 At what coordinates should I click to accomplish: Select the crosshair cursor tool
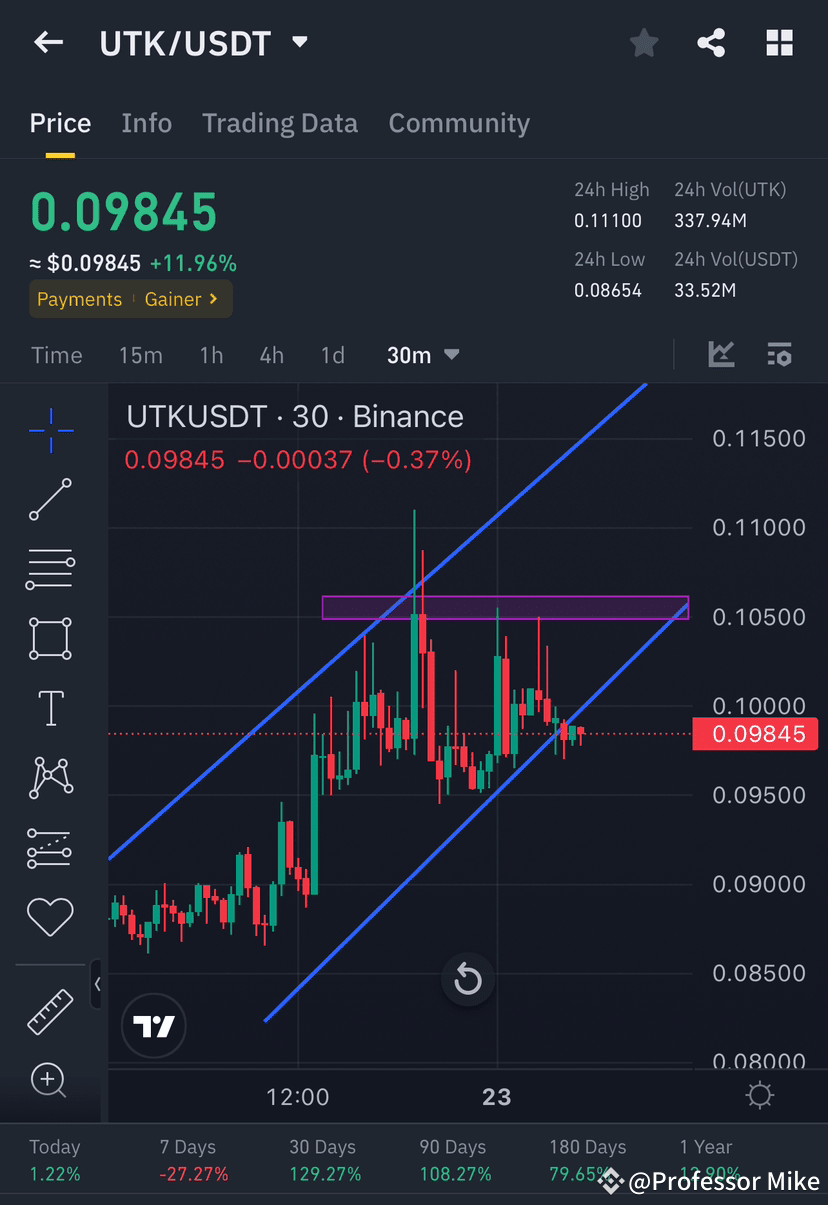tap(50, 430)
